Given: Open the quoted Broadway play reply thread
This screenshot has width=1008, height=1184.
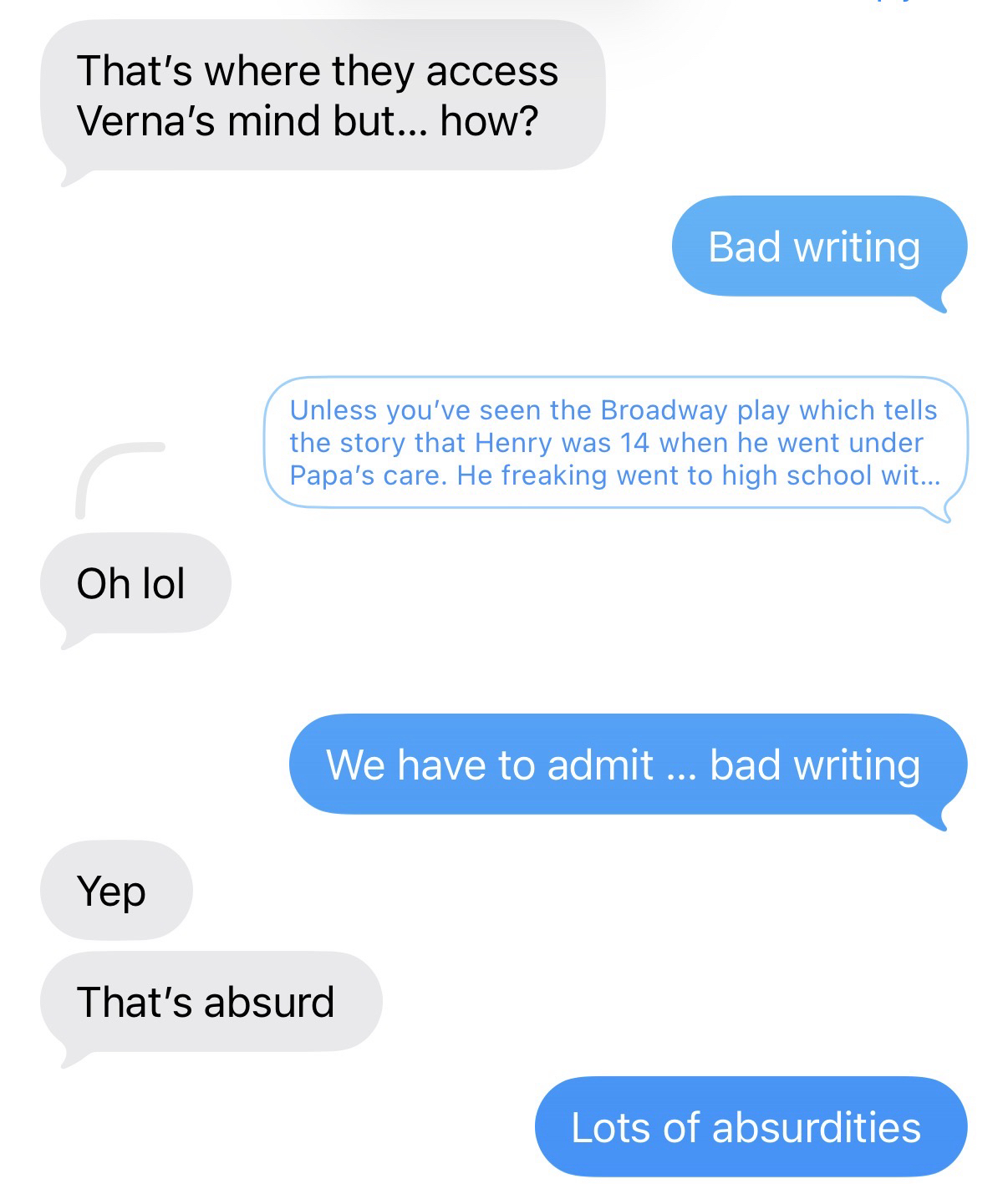Looking at the screenshot, I should tap(614, 443).
